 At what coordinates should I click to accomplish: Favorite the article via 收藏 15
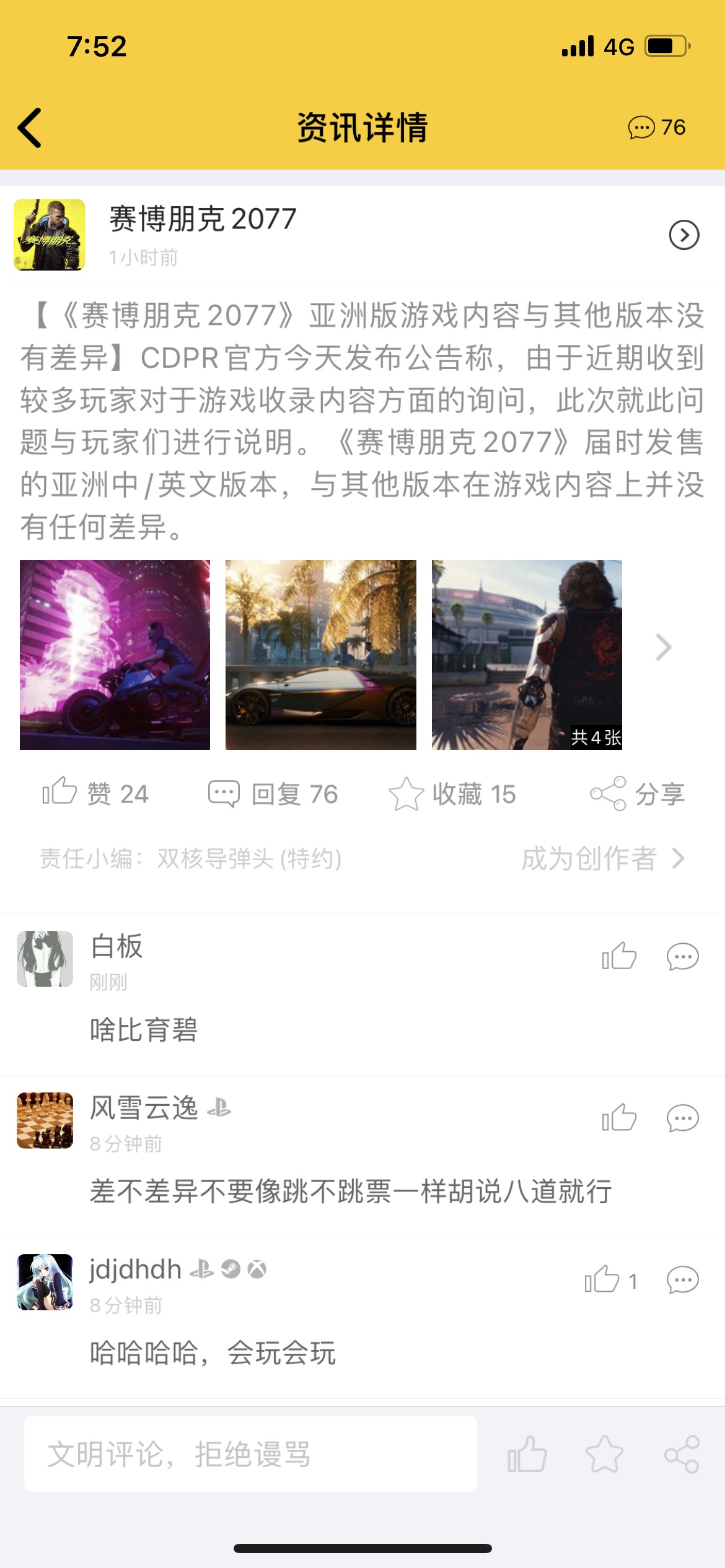click(x=452, y=793)
